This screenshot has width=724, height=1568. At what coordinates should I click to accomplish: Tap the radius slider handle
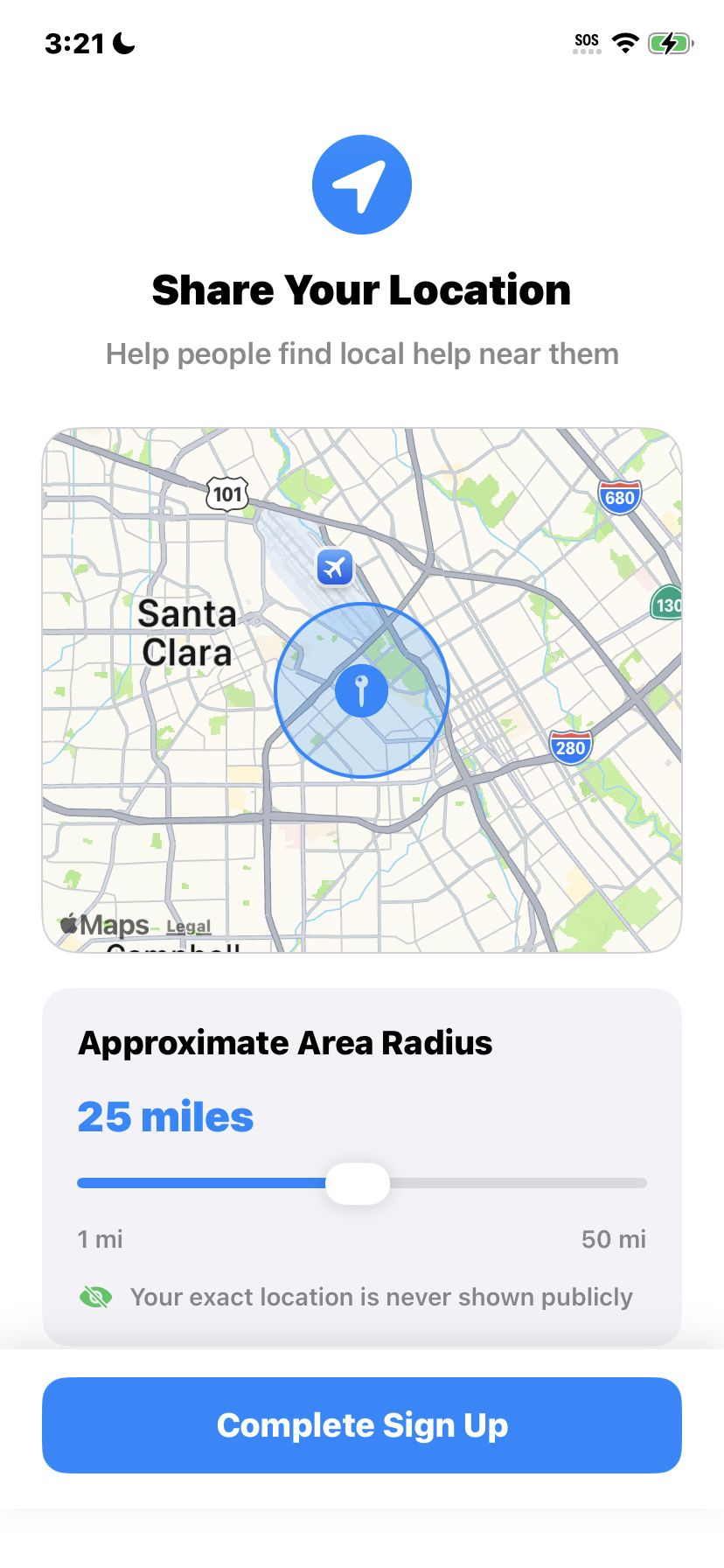358,1183
